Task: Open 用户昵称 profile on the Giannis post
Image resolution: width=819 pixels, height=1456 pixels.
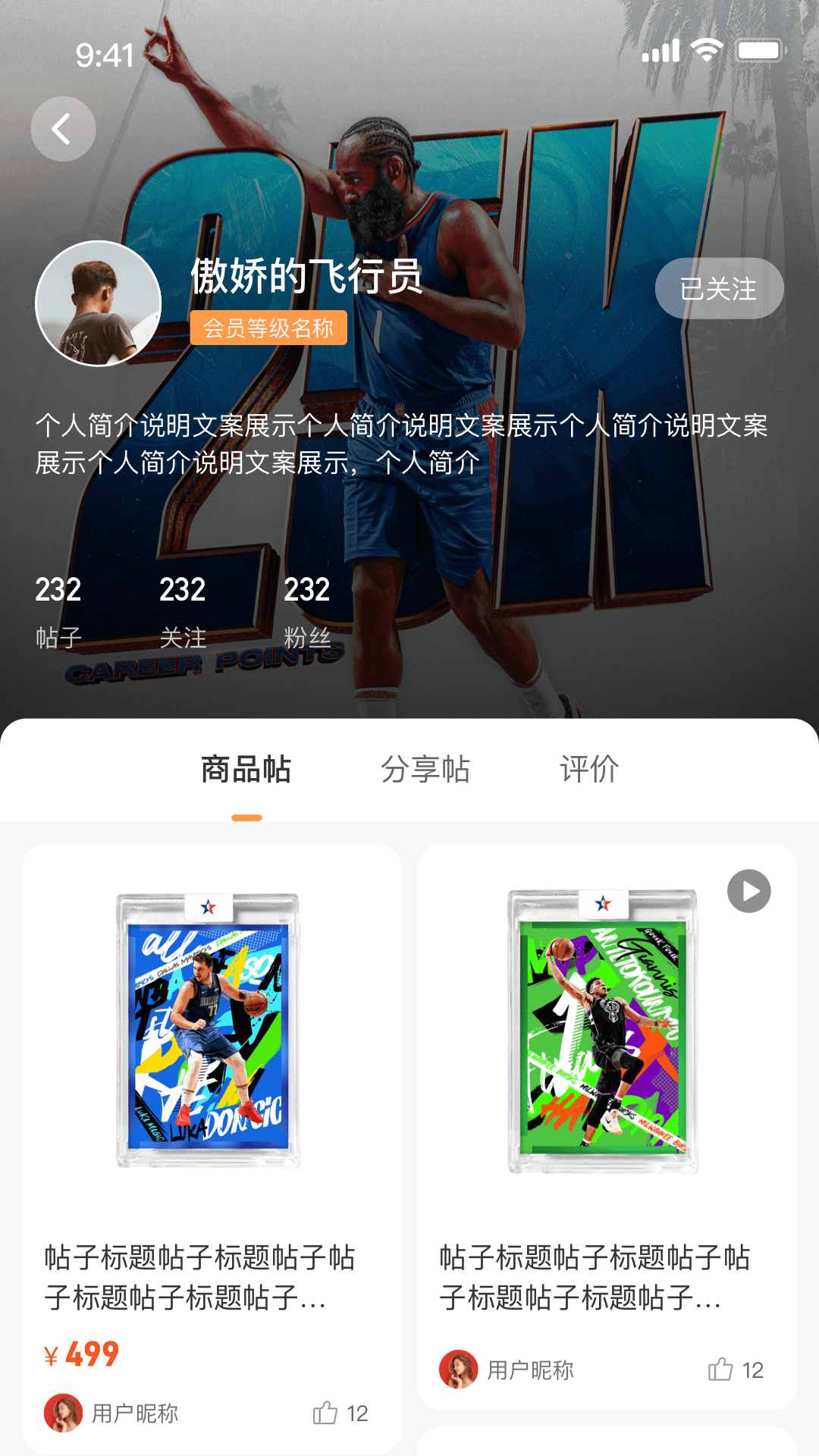Action: [507, 1370]
